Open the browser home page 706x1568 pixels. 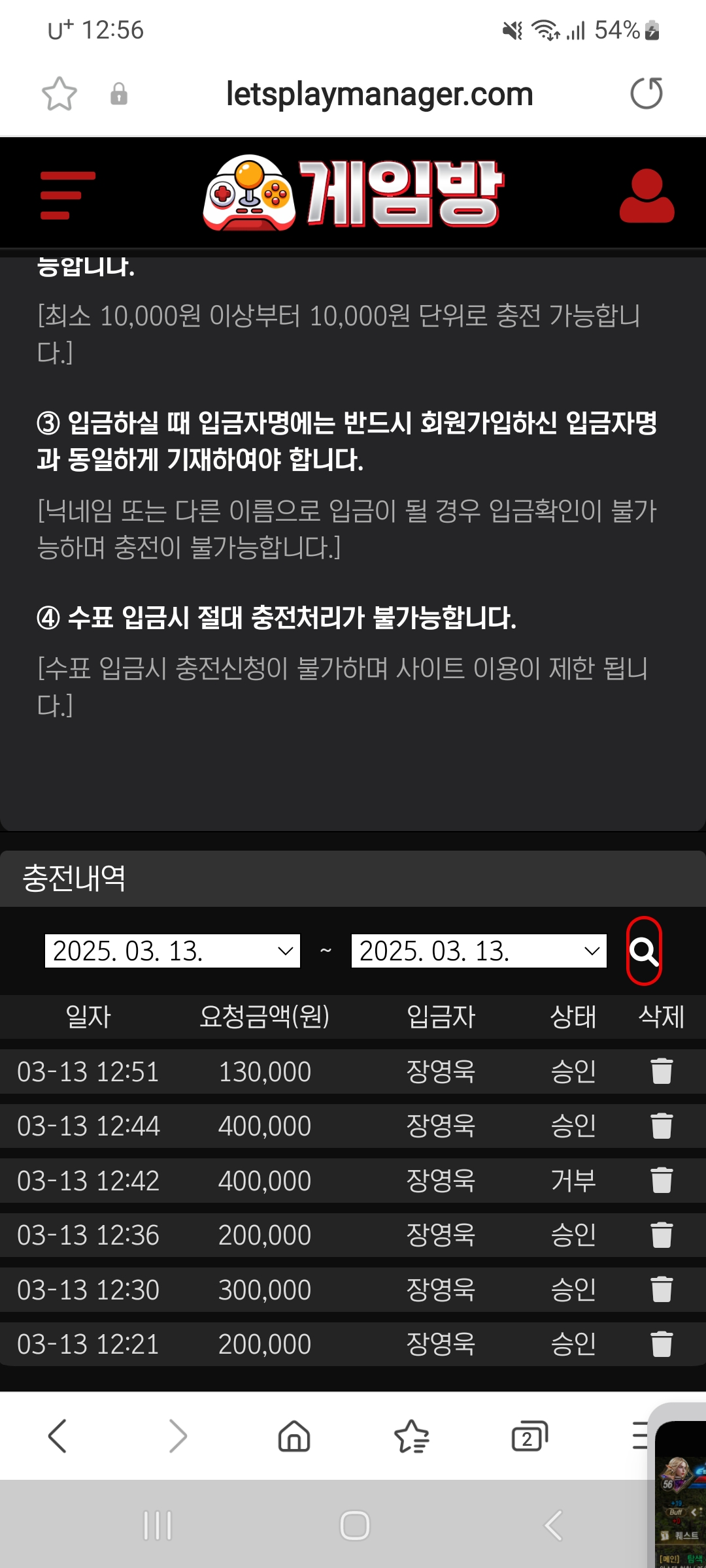(x=294, y=1435)
